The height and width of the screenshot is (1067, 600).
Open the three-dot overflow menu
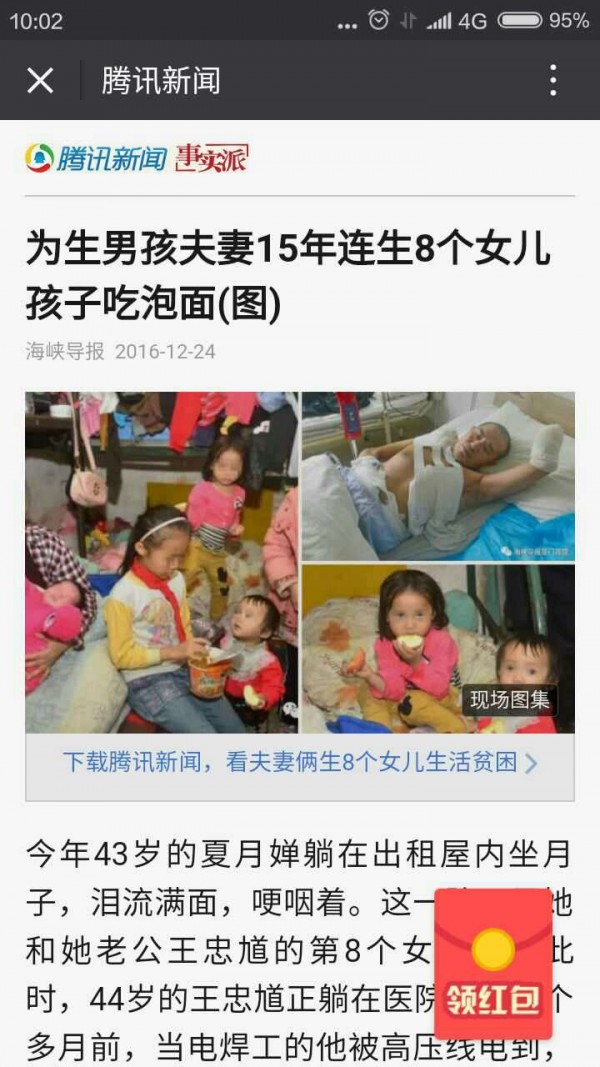[x=552, y=81]
